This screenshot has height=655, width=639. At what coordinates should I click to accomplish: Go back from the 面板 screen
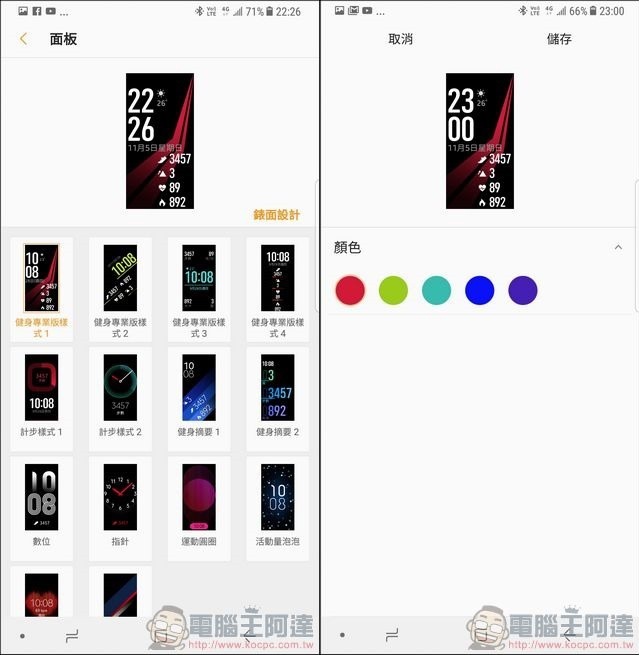[23, 39]
